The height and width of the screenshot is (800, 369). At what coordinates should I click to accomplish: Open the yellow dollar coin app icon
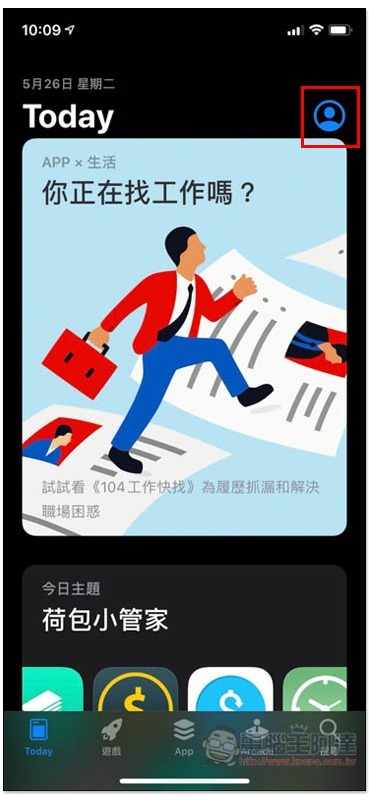click(x=135, y=689)
